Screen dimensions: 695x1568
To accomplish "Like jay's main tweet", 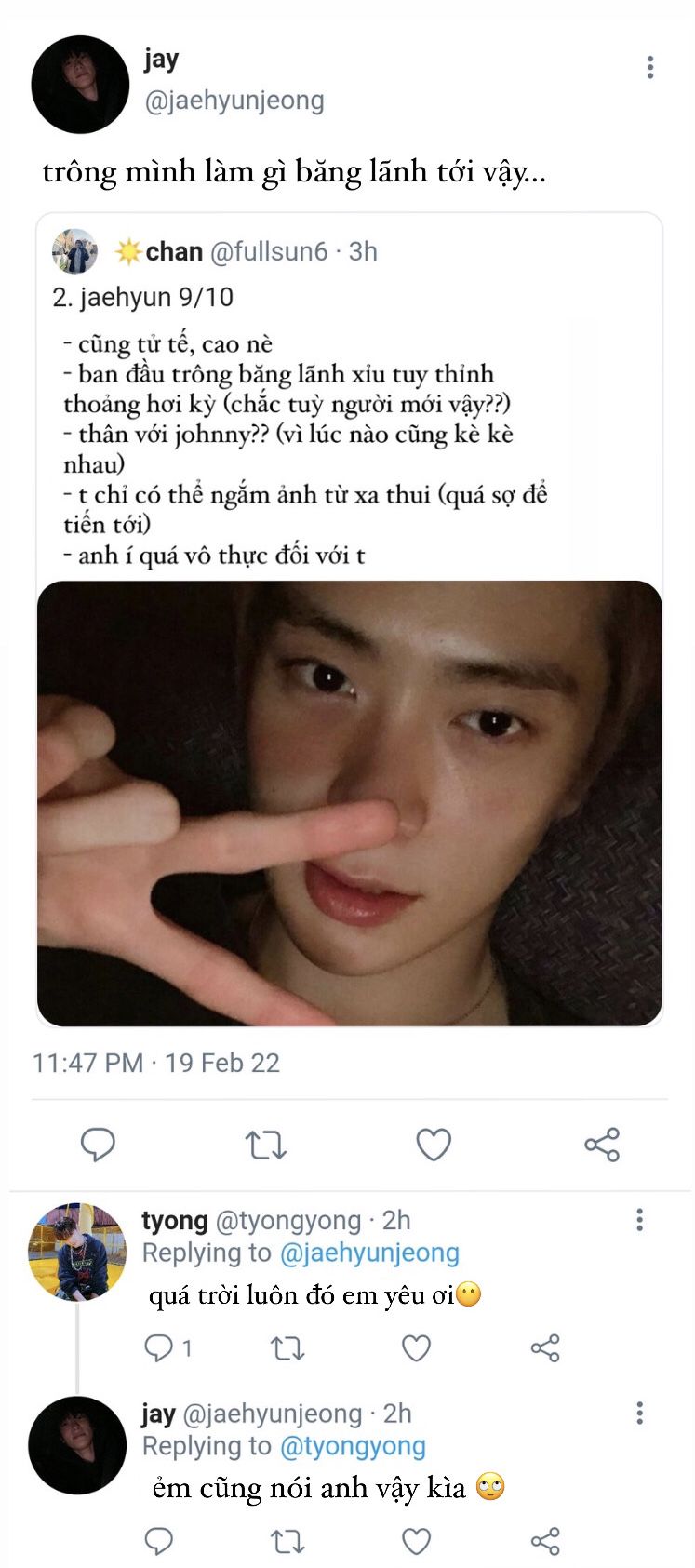I will tap(434, 1144).
